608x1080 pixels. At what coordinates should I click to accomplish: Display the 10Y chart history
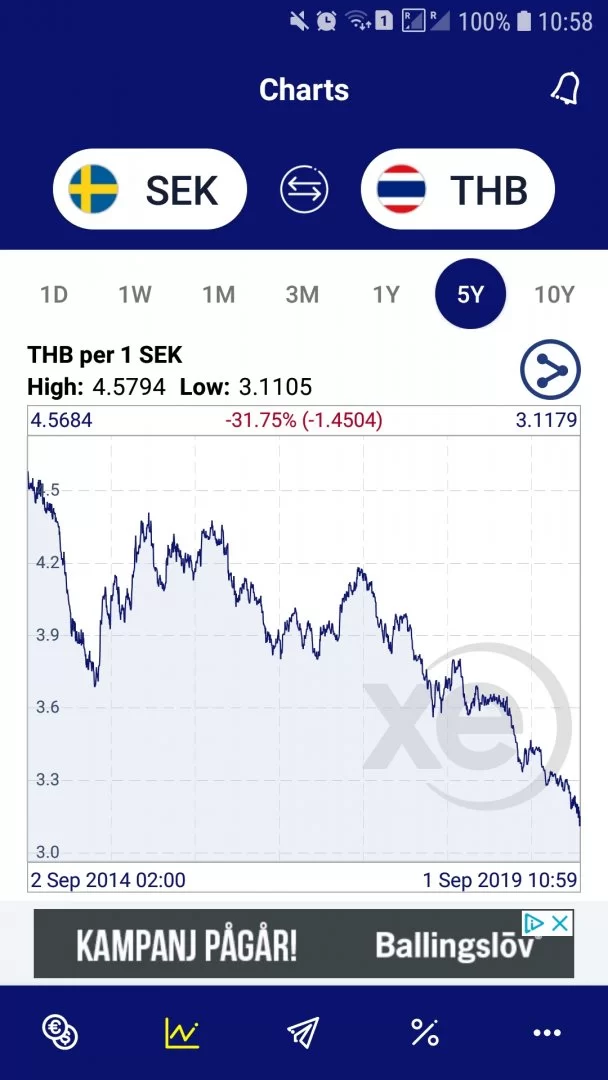554,294
